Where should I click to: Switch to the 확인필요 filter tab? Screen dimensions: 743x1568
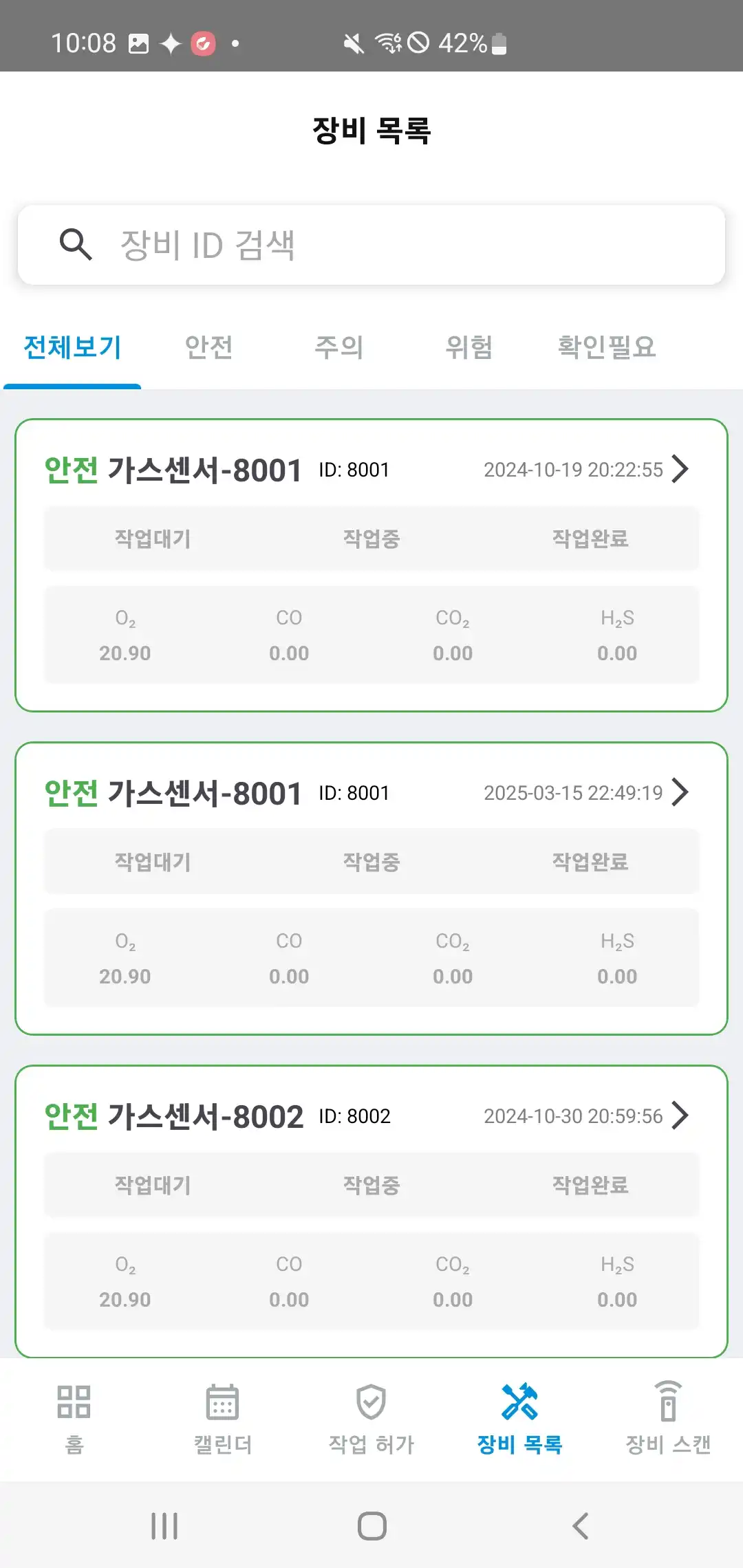(606, 347)
